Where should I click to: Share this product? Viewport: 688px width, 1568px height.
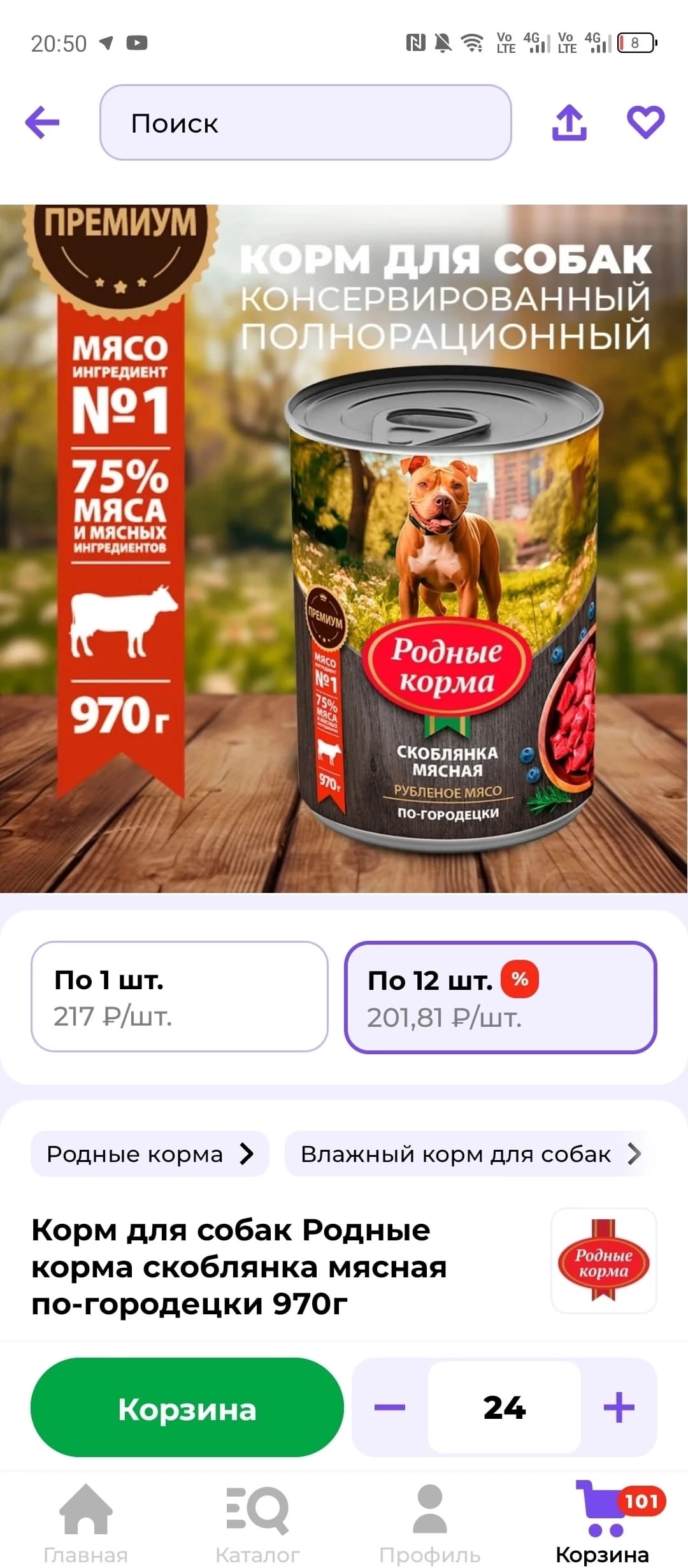point(569,122)
